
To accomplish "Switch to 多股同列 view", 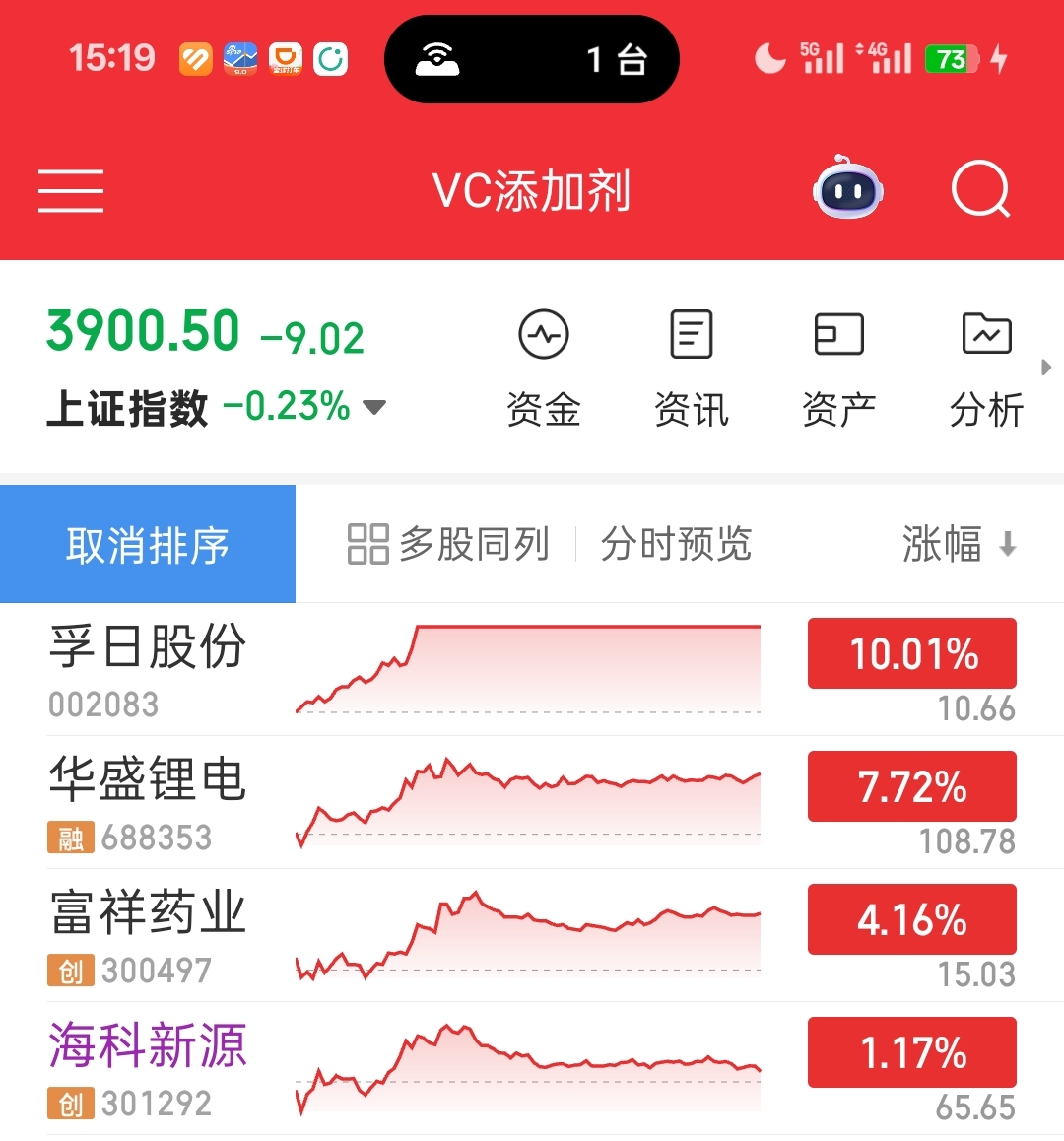I will point(448,544).
